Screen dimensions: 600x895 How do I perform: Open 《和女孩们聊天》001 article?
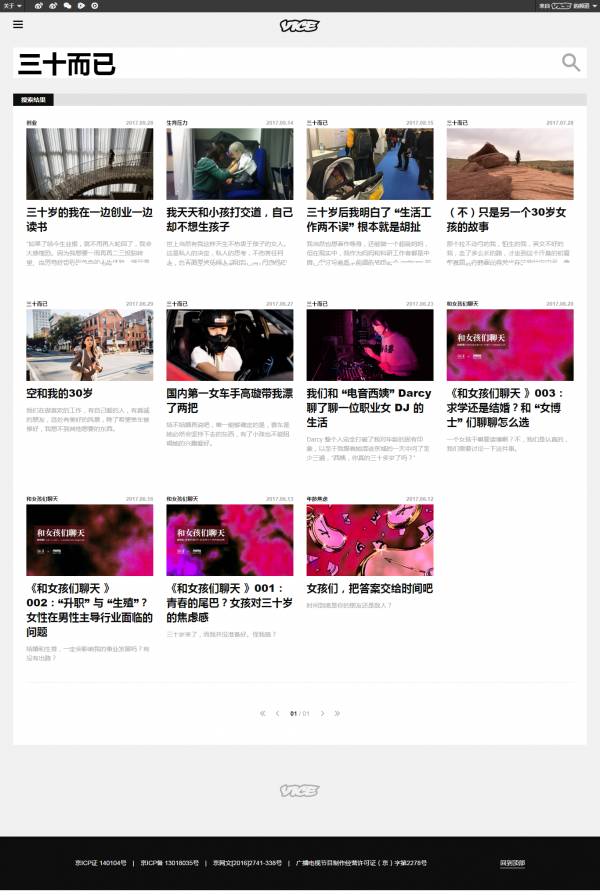(x=229, y=602)
